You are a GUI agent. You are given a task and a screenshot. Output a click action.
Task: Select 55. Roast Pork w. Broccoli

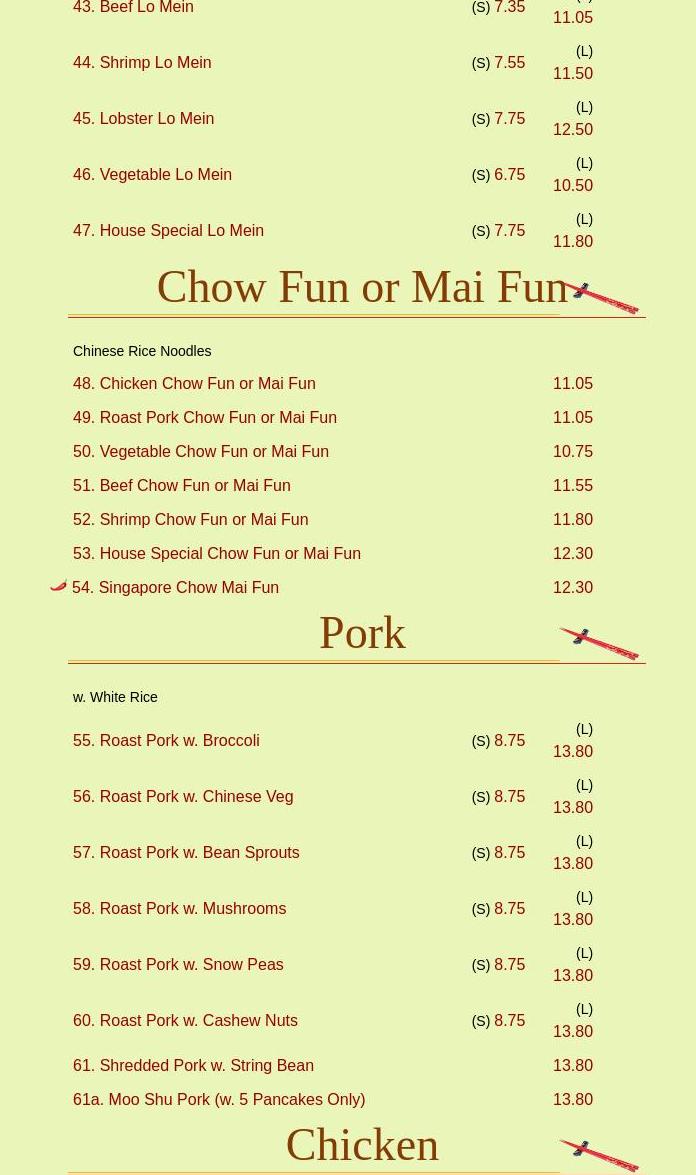[x=166, y=740]
